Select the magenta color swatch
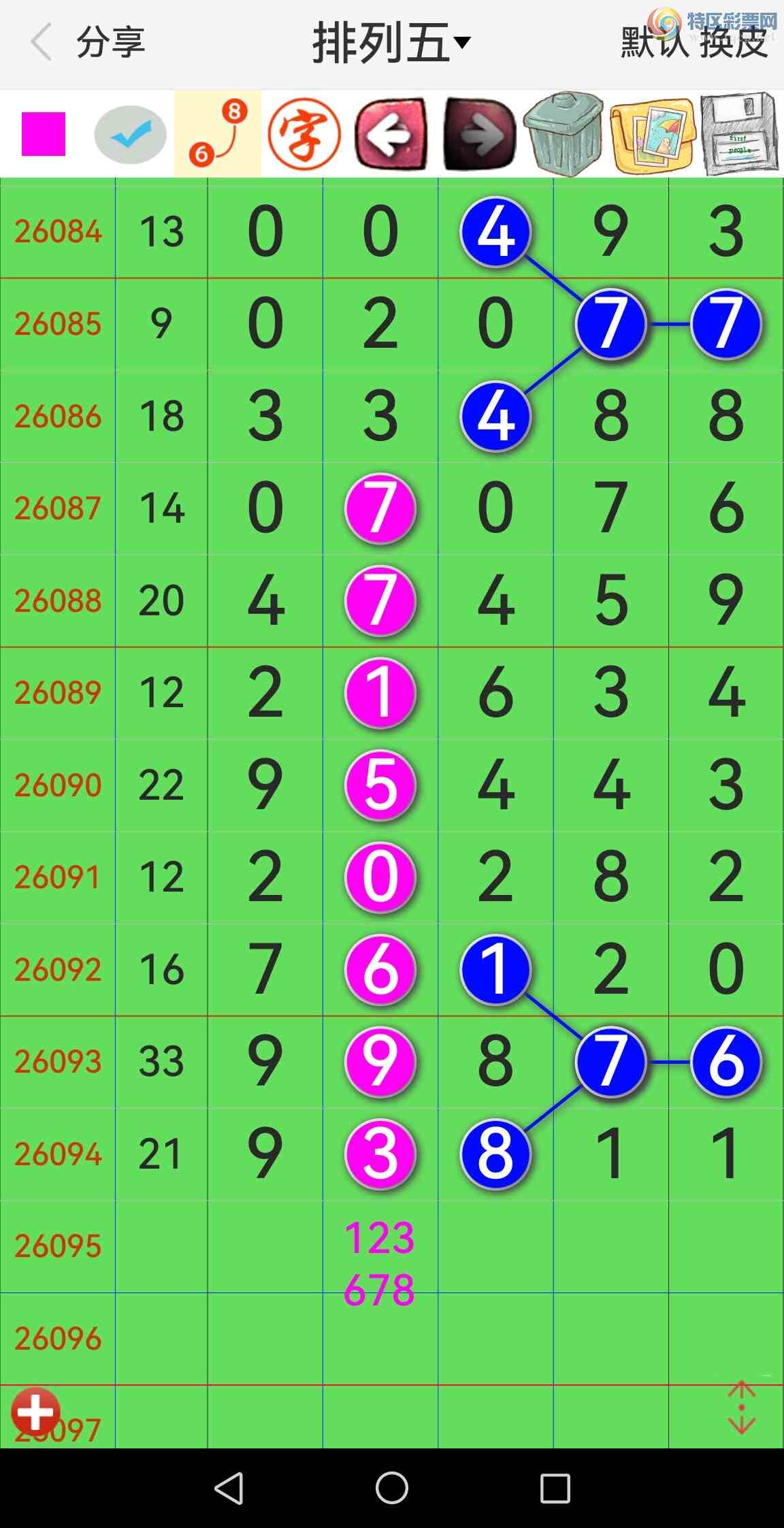The image size is (784, 1528). [44, 134]
